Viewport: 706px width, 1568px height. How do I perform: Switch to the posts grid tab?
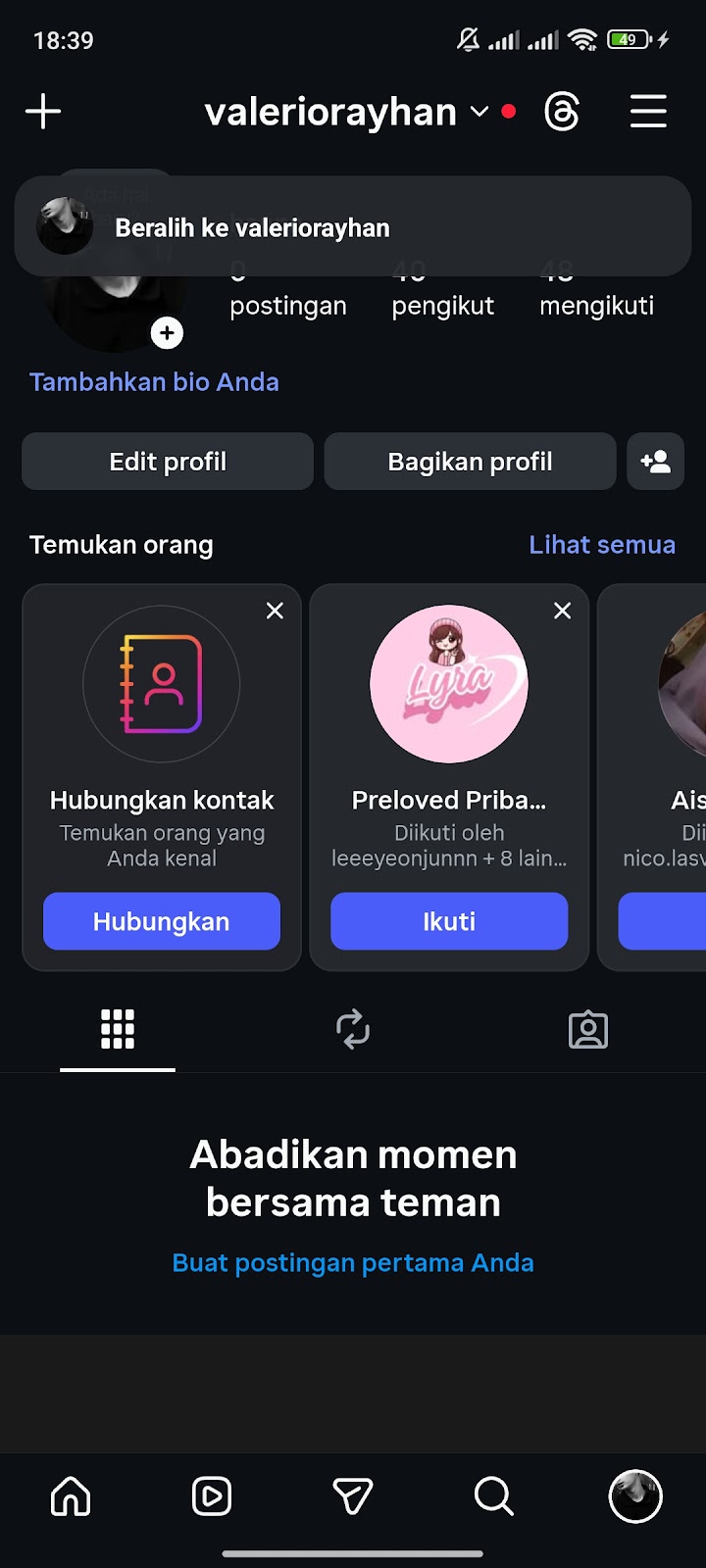point(118,1030)
